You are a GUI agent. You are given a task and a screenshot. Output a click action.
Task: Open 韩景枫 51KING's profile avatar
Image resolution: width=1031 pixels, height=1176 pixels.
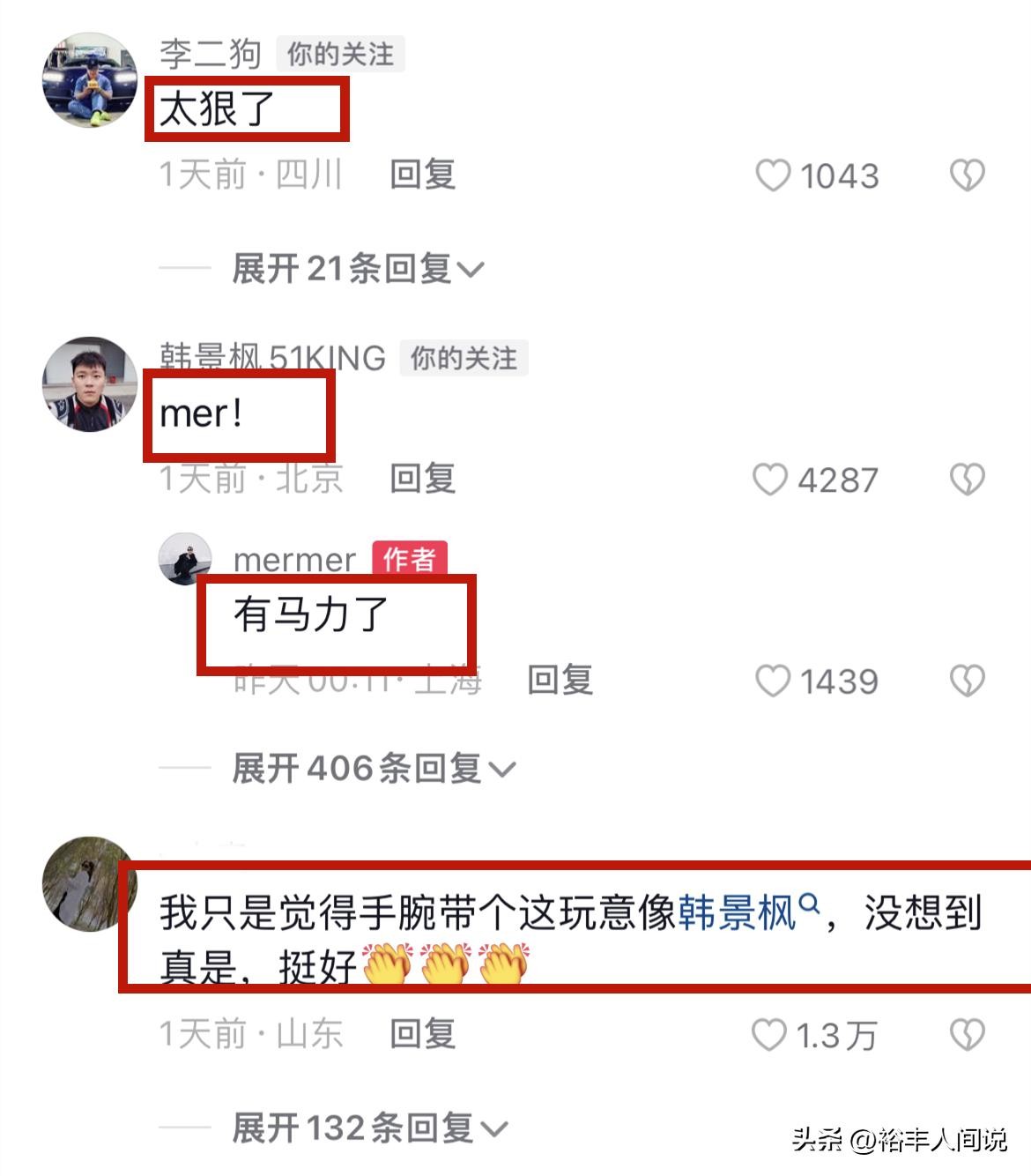(x=90, y=384)
